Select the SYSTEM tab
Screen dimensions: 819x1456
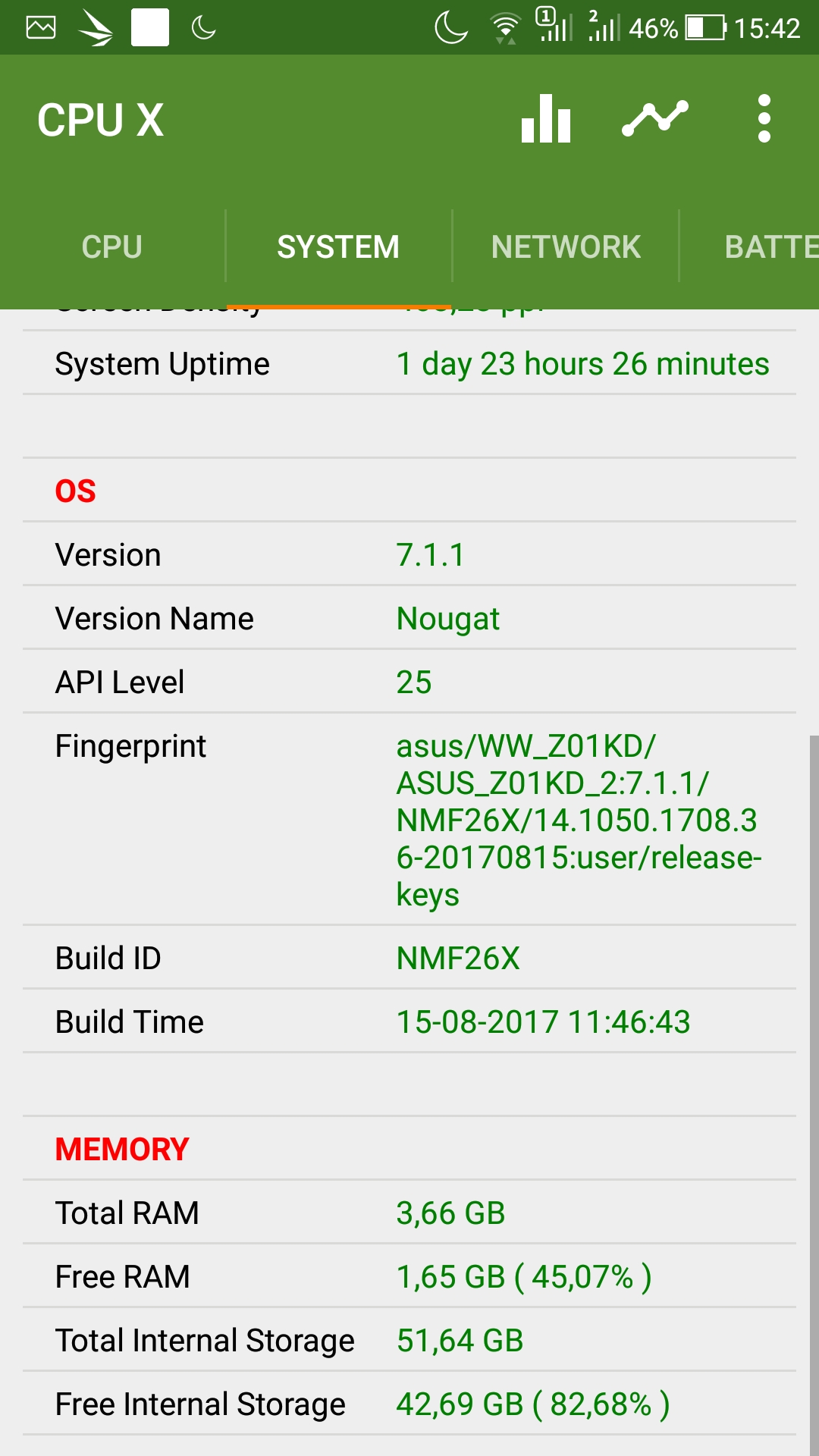tap(338, 246)
